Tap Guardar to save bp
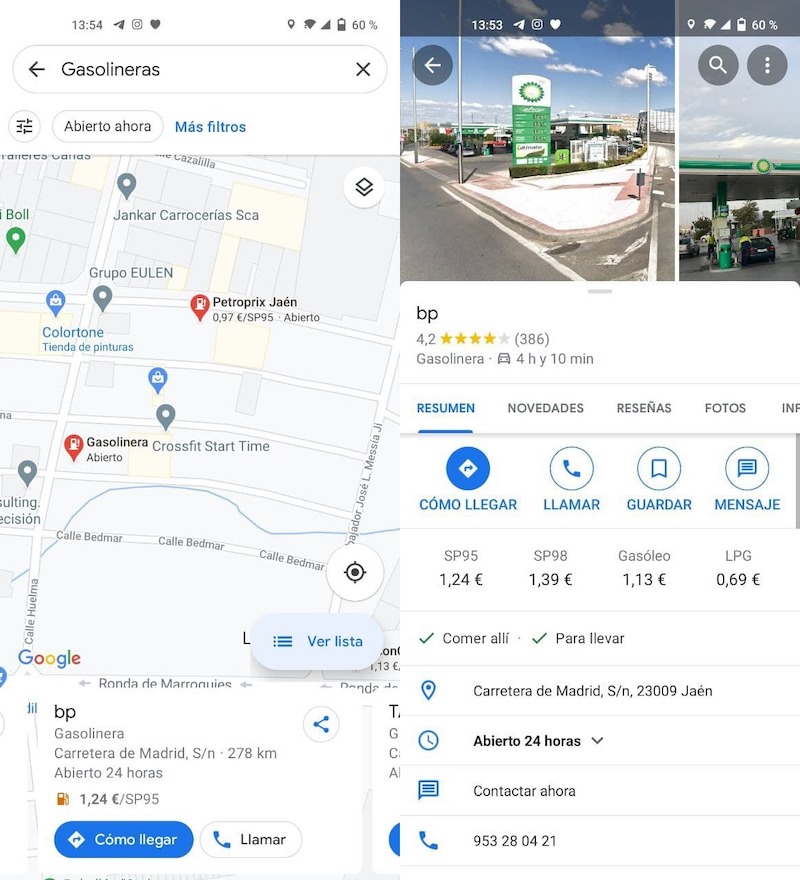Image resolution: width=800 pixels, height=880 pixels. [659, 480]
